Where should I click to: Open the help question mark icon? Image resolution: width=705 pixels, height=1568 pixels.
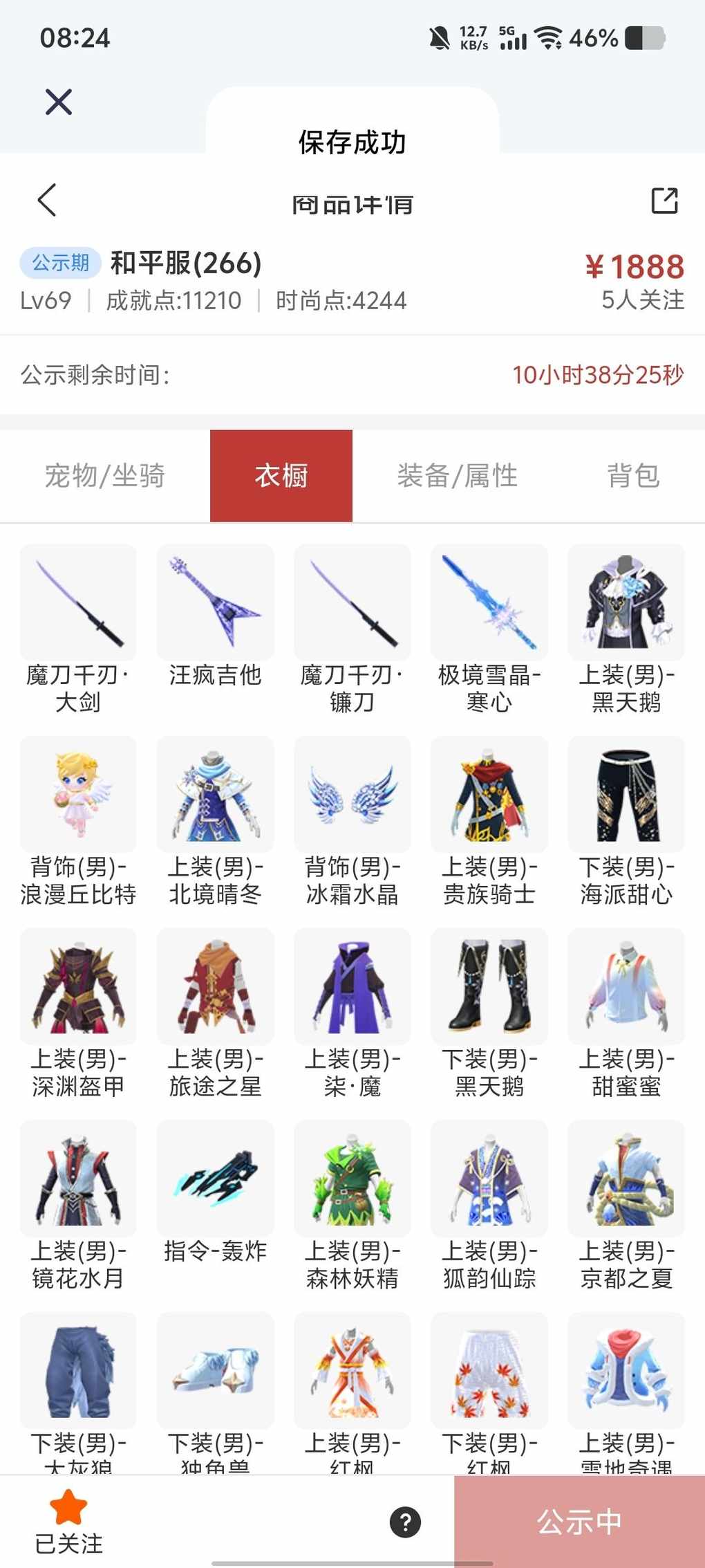406,1522
